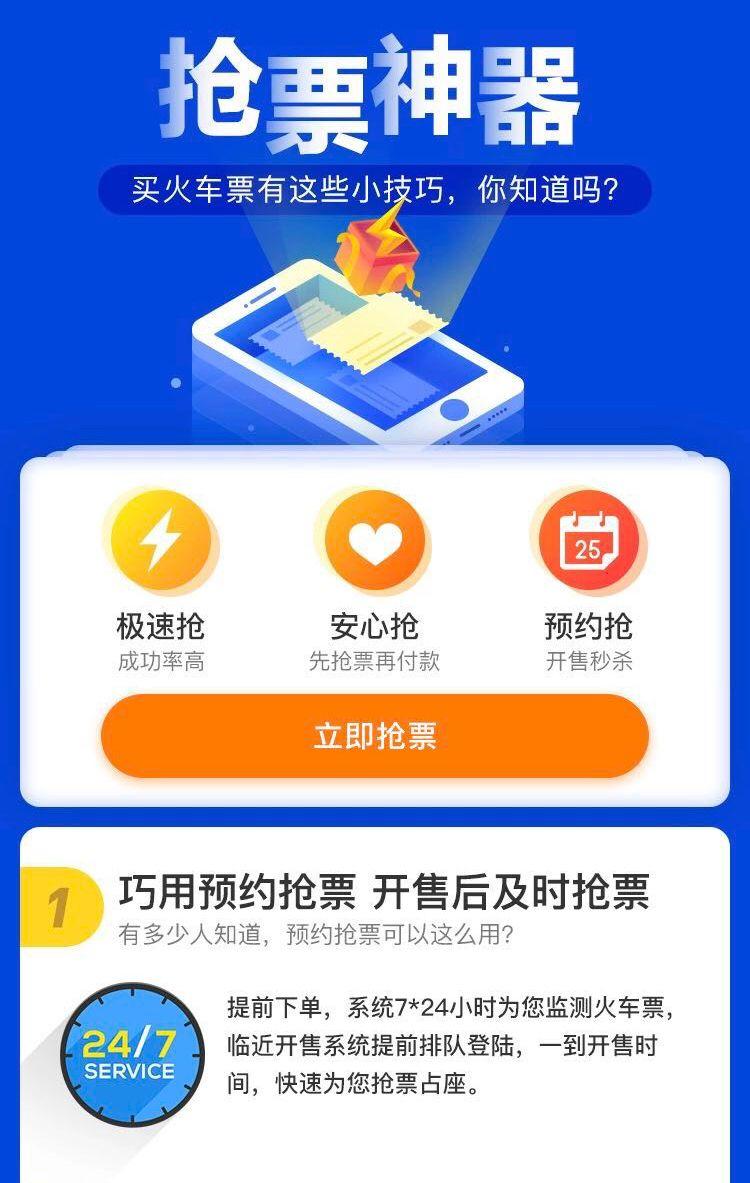Click the yellow number 1 badge
The height and width of the screenshot is (1183, 750).
point(60,902)
